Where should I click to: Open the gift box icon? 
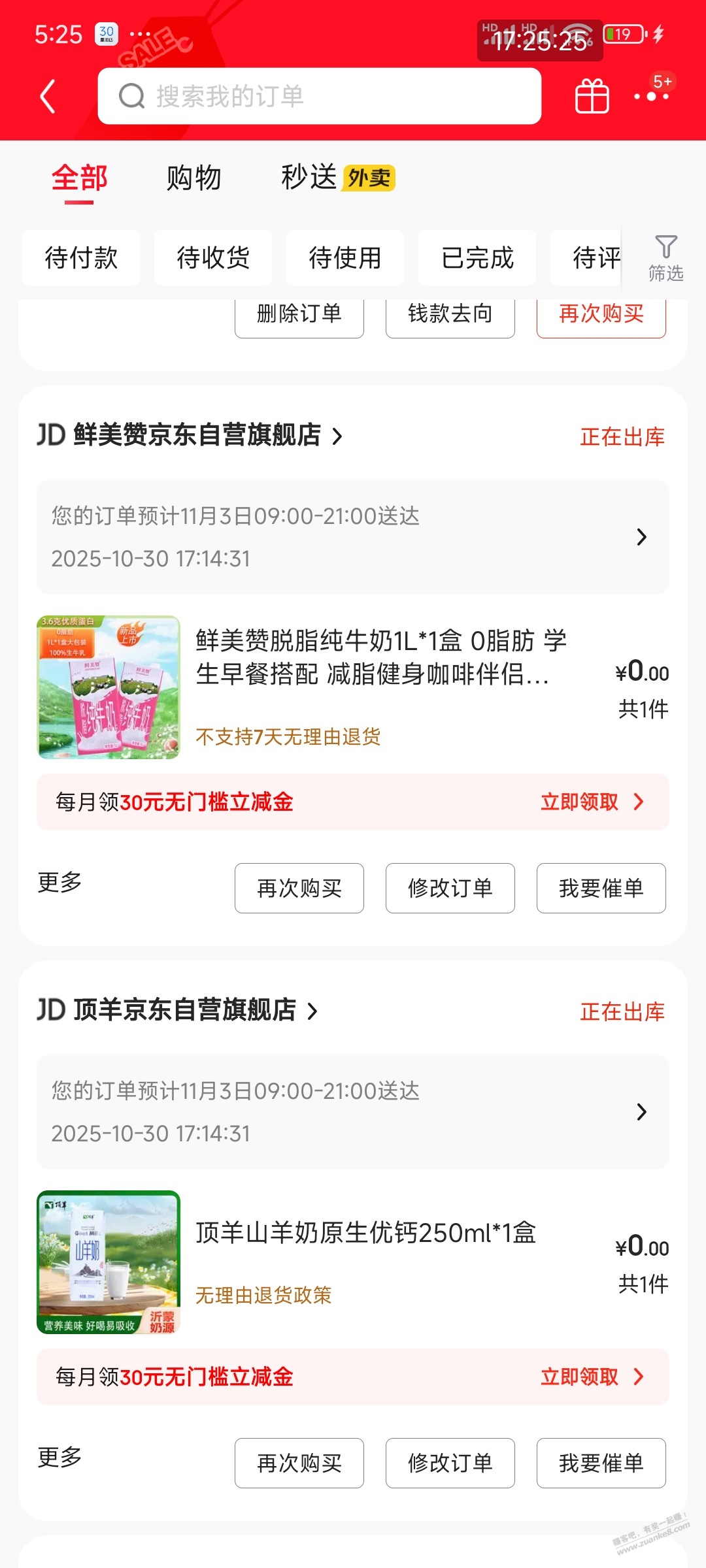(592, 97)
